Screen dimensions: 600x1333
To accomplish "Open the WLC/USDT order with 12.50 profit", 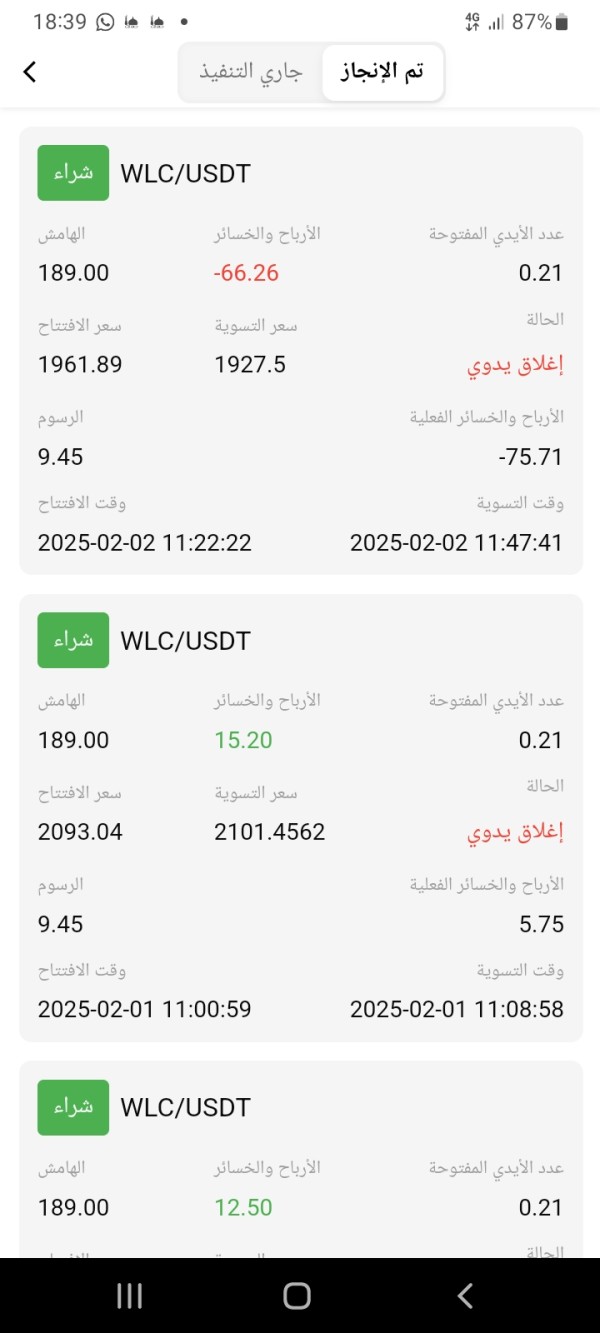I will click(300, 1160).
